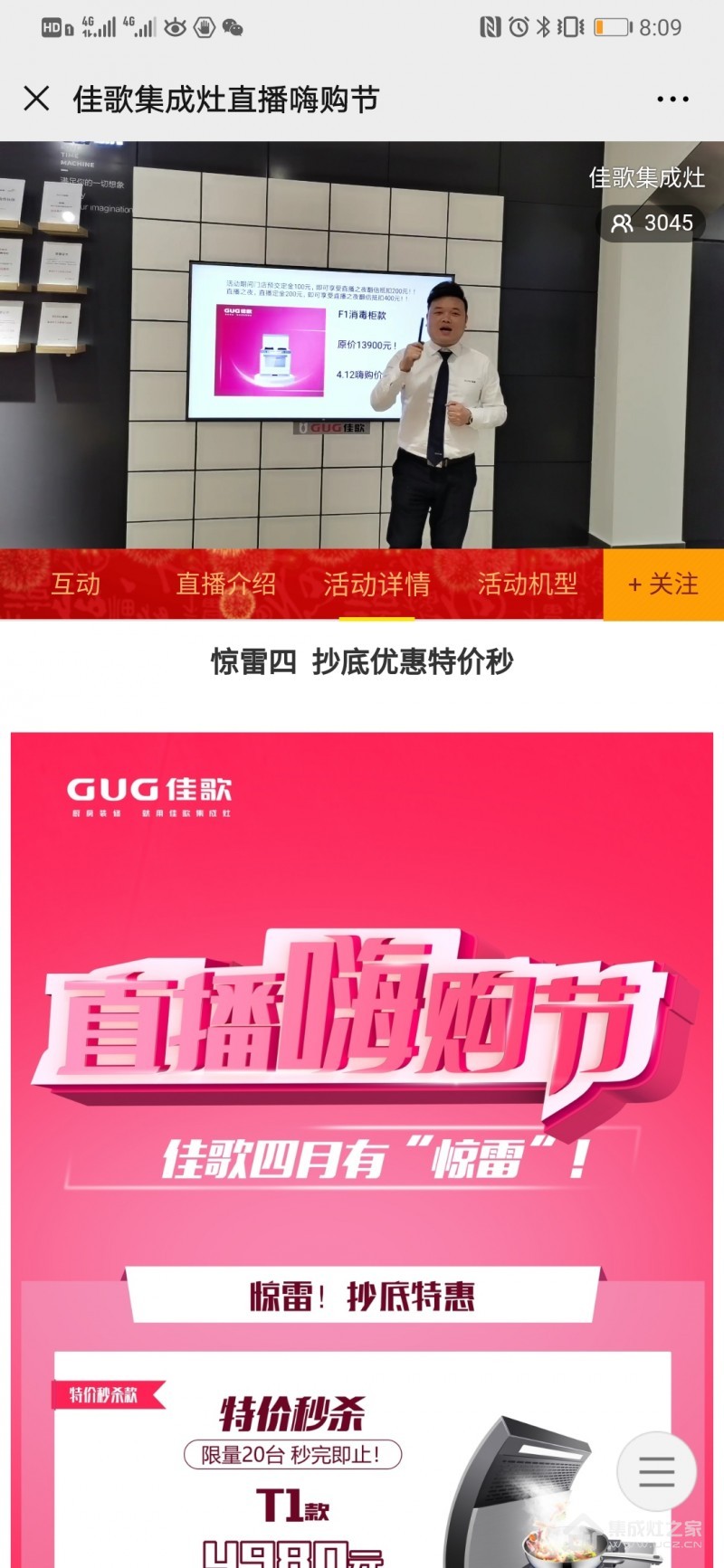Switch to the 直播介绍 tab
This screenshot has width=724, height=1568.
coord(226,584)
